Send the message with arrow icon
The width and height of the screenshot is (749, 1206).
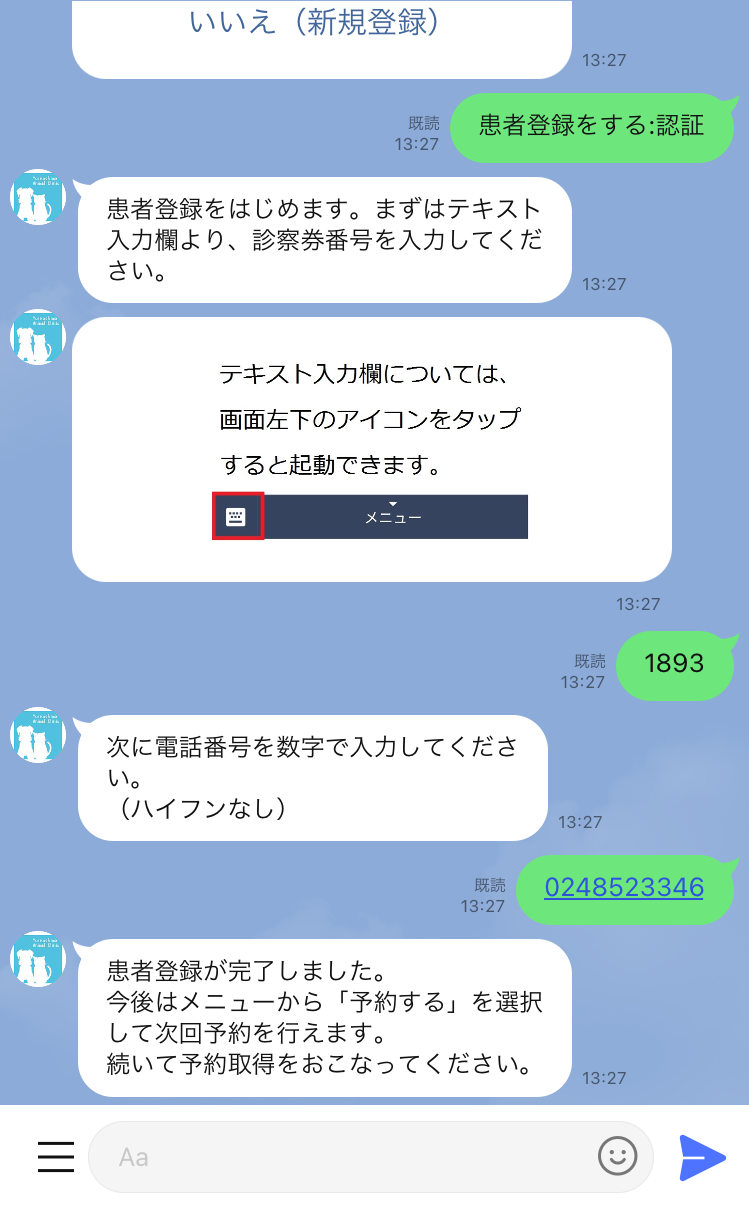702,1157
